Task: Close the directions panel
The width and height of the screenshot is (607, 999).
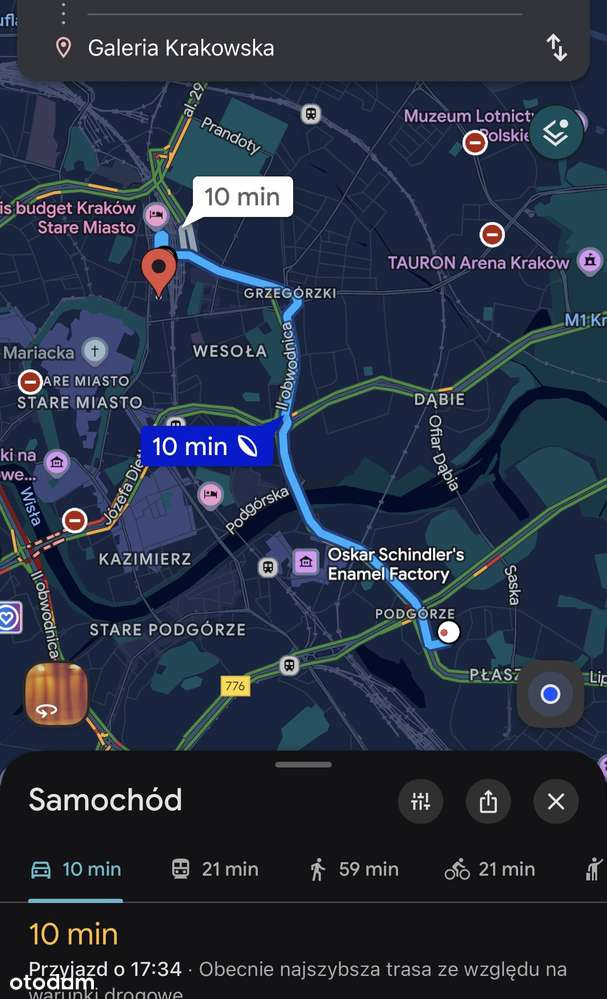Action: tap(556, 801)
